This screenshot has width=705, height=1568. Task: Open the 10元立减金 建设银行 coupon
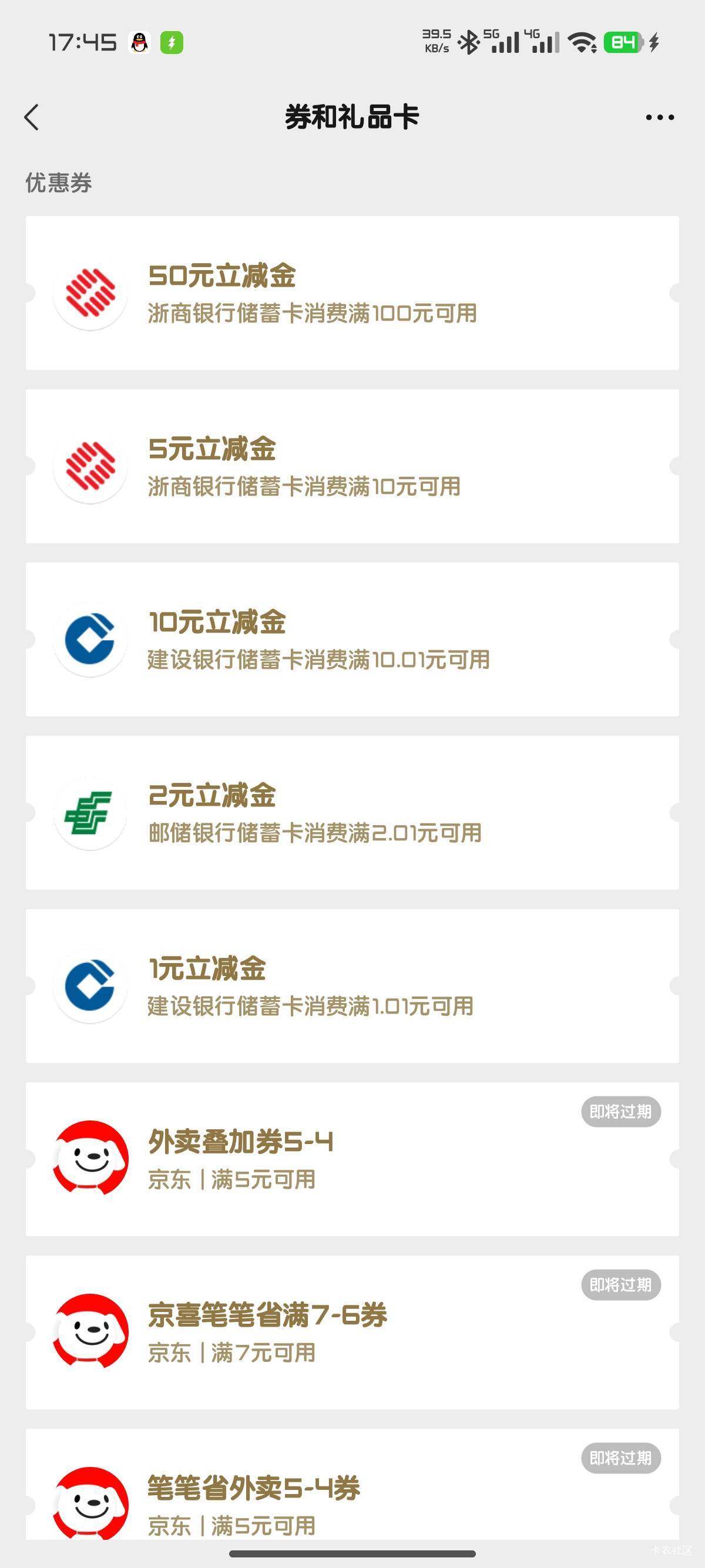[352, 639]
